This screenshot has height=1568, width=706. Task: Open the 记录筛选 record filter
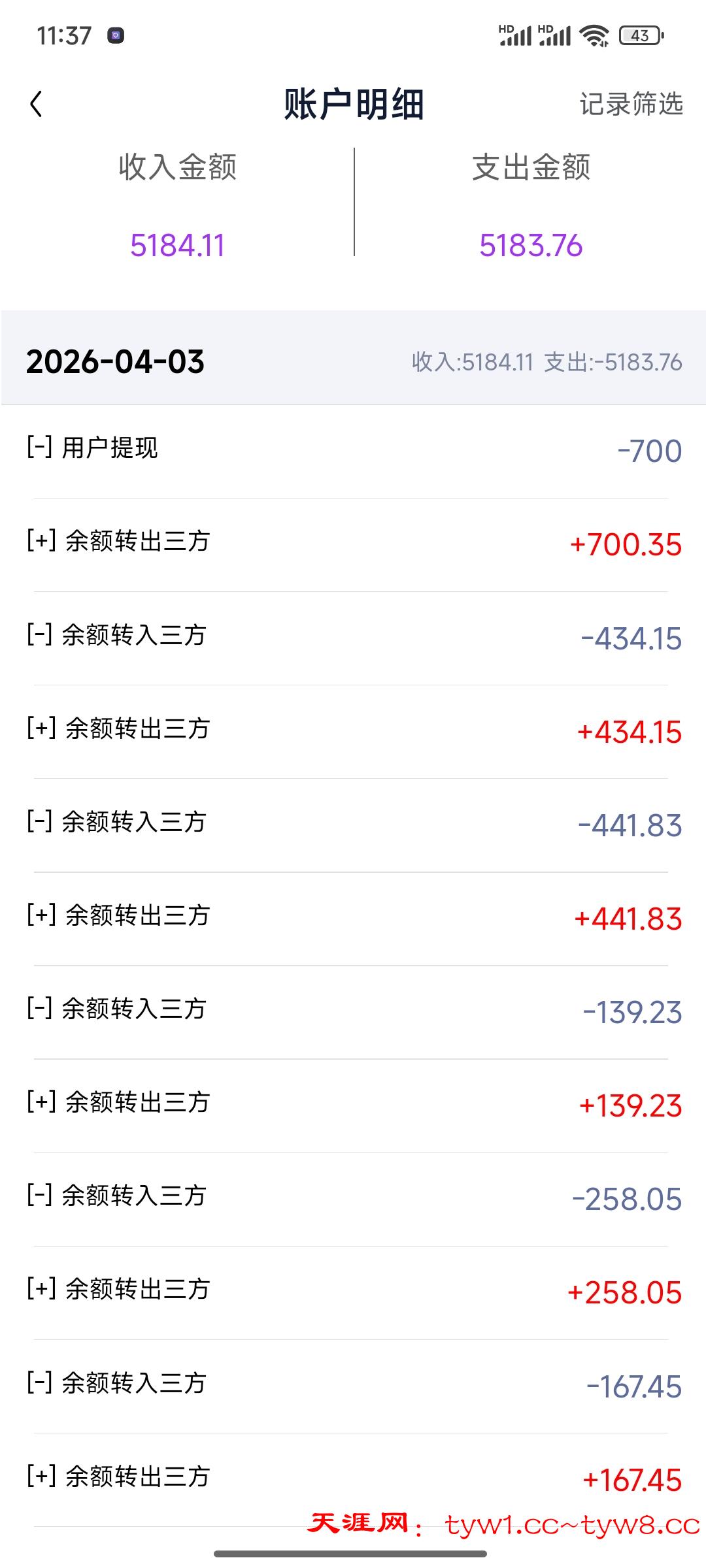631,104
